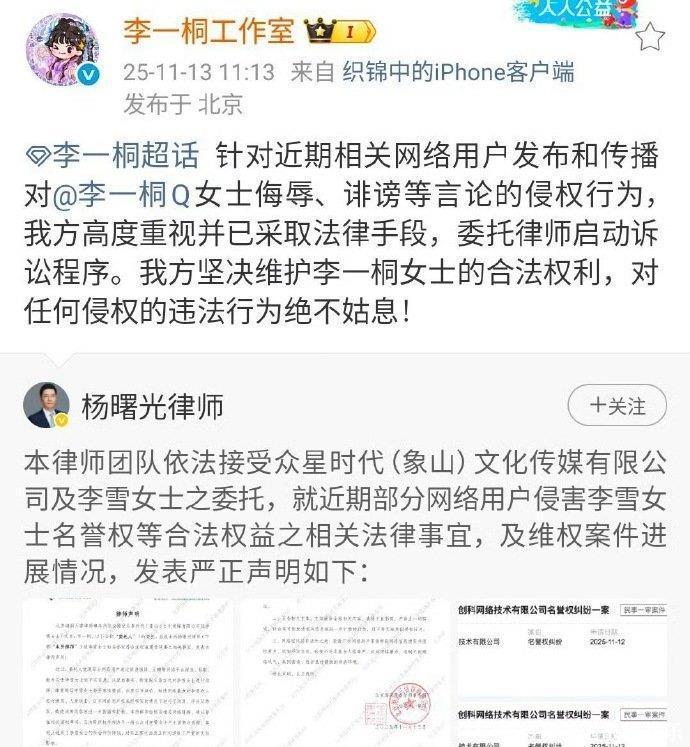View the 杨曙光律师 profile name

coord(153,407)
